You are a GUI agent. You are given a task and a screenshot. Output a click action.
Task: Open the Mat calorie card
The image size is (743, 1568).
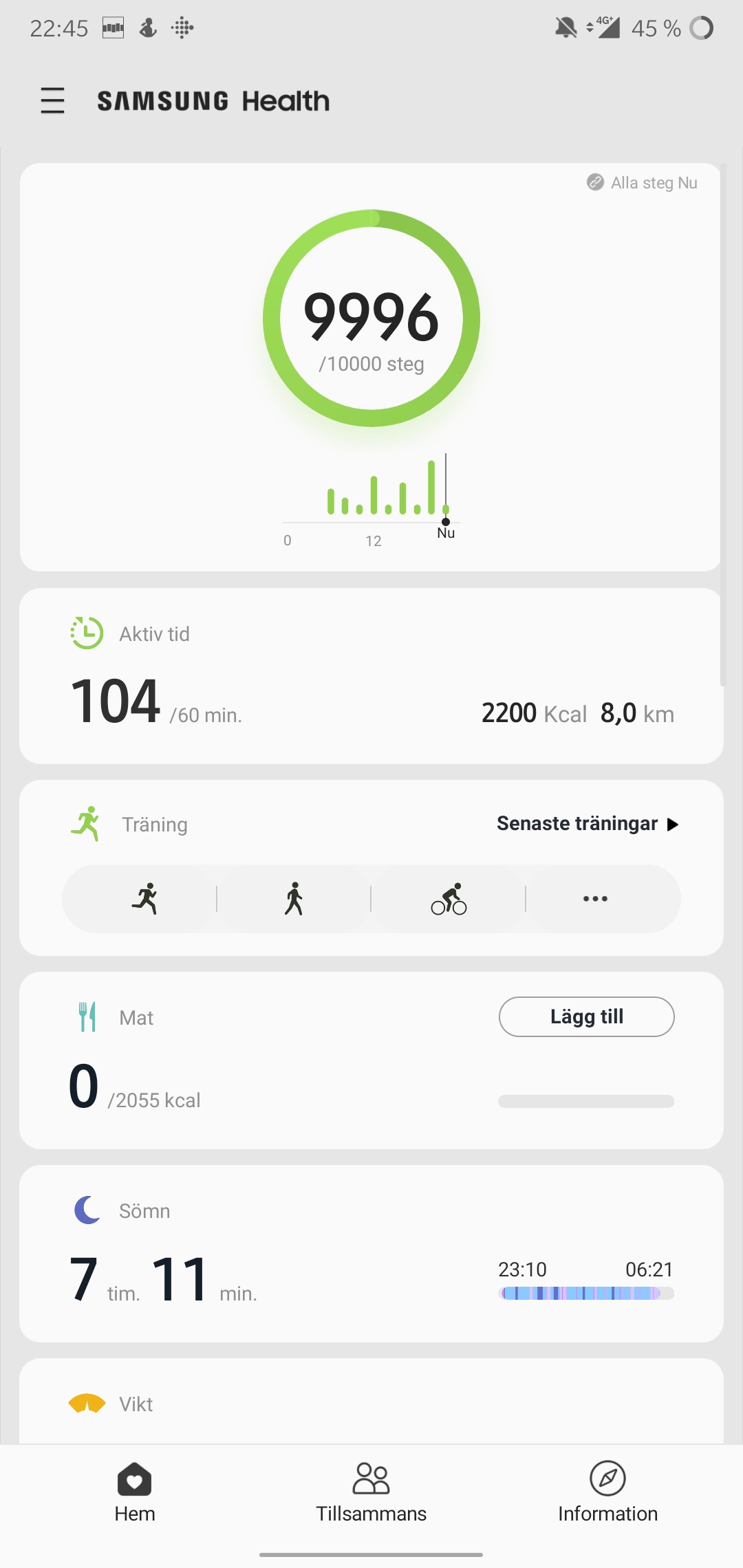[x=275, y=1080]
